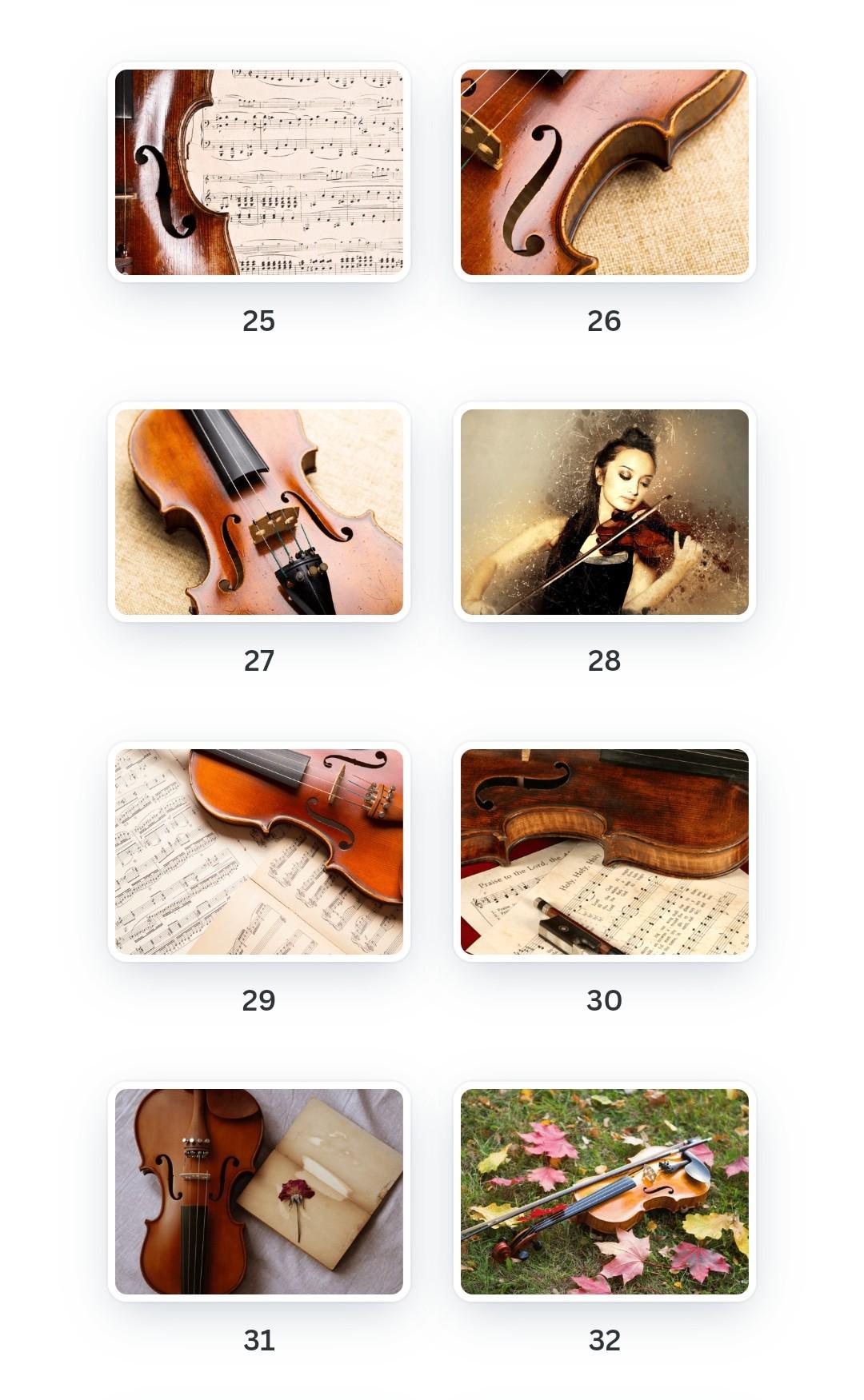
Task: Open picture 27 showing violin bridge and strings
Action: pos(259,512)
